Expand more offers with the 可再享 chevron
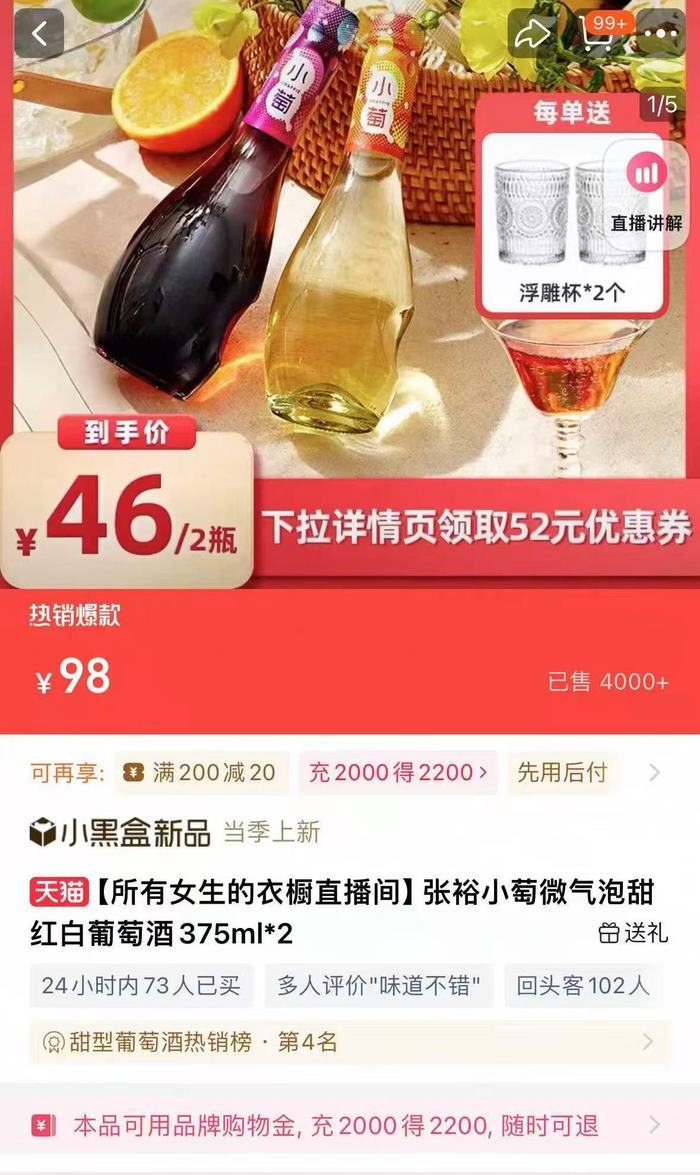This screenshot has width=700, height=1175. click(x=654, y=772)
